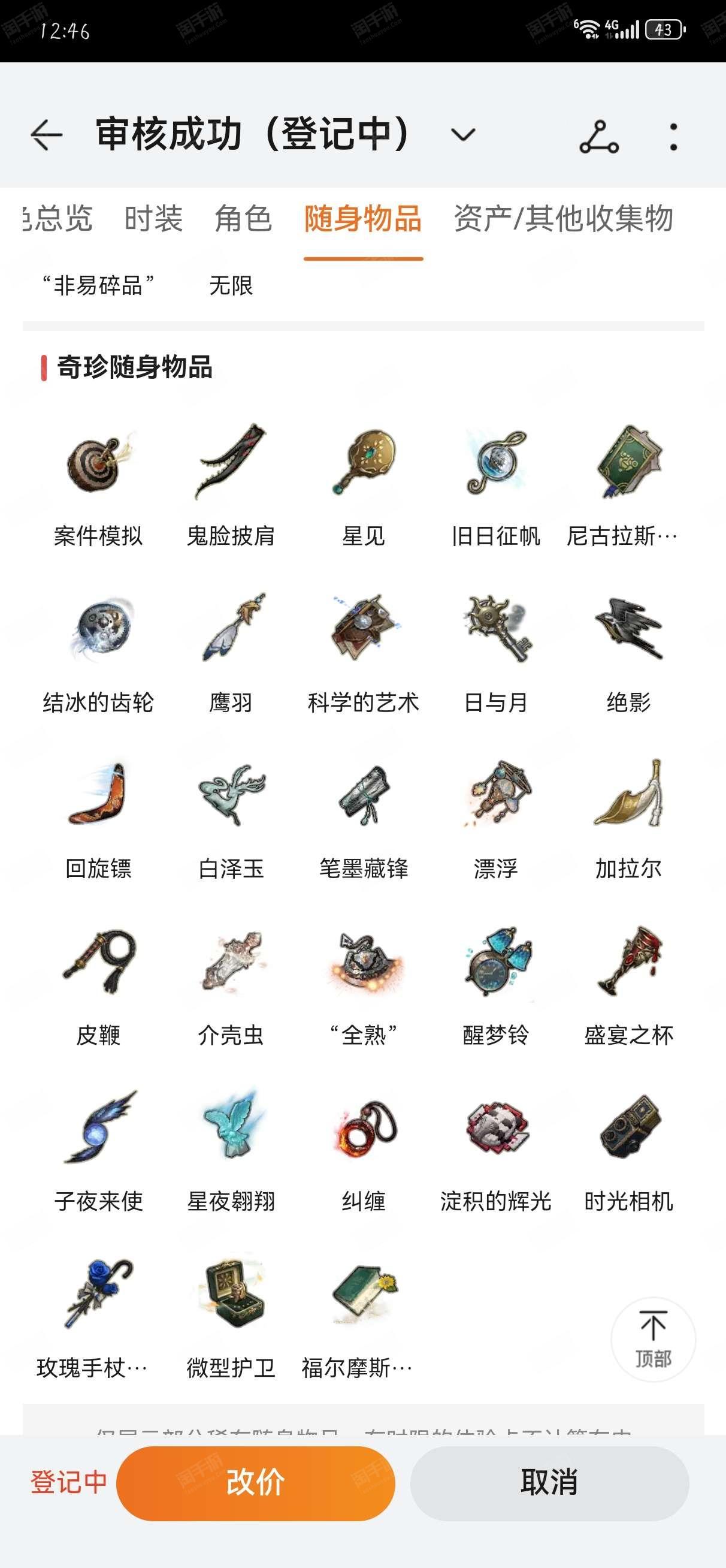This screenshot has height=1568, width=726.
Task: Jump to the 无限 section
Action: (231, 285)
